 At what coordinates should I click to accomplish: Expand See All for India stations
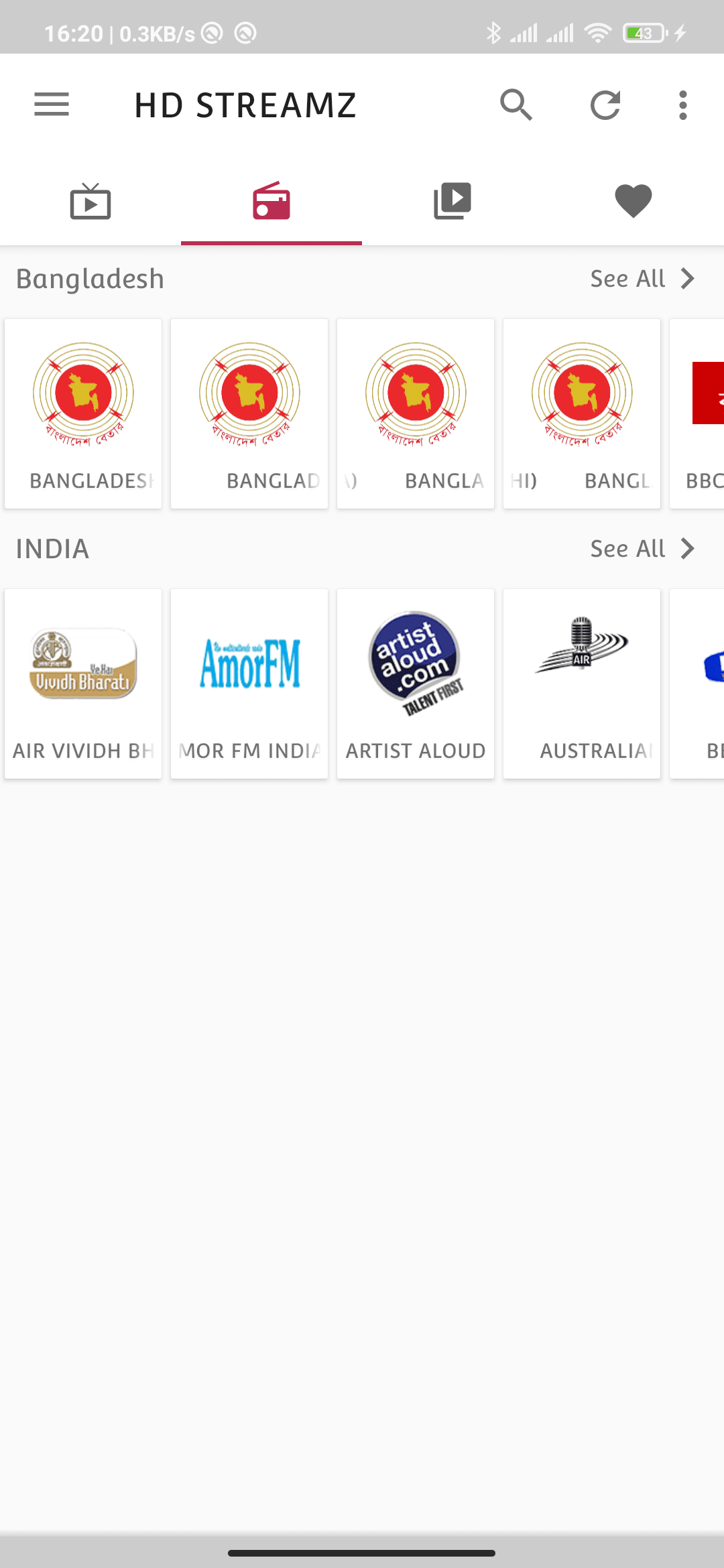pos(627,548)
